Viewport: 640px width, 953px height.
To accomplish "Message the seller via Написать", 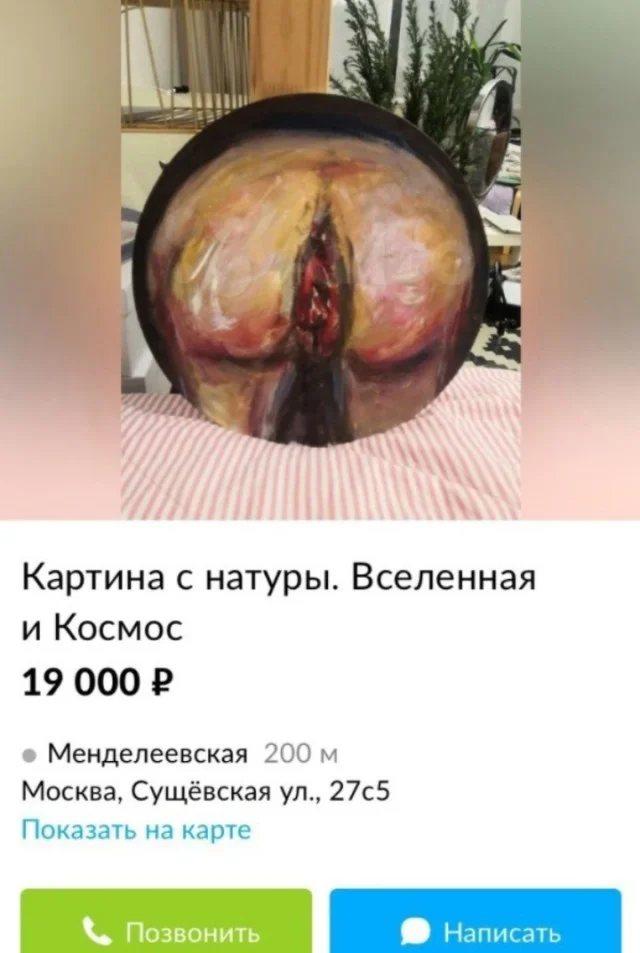I will pos(476,924).
